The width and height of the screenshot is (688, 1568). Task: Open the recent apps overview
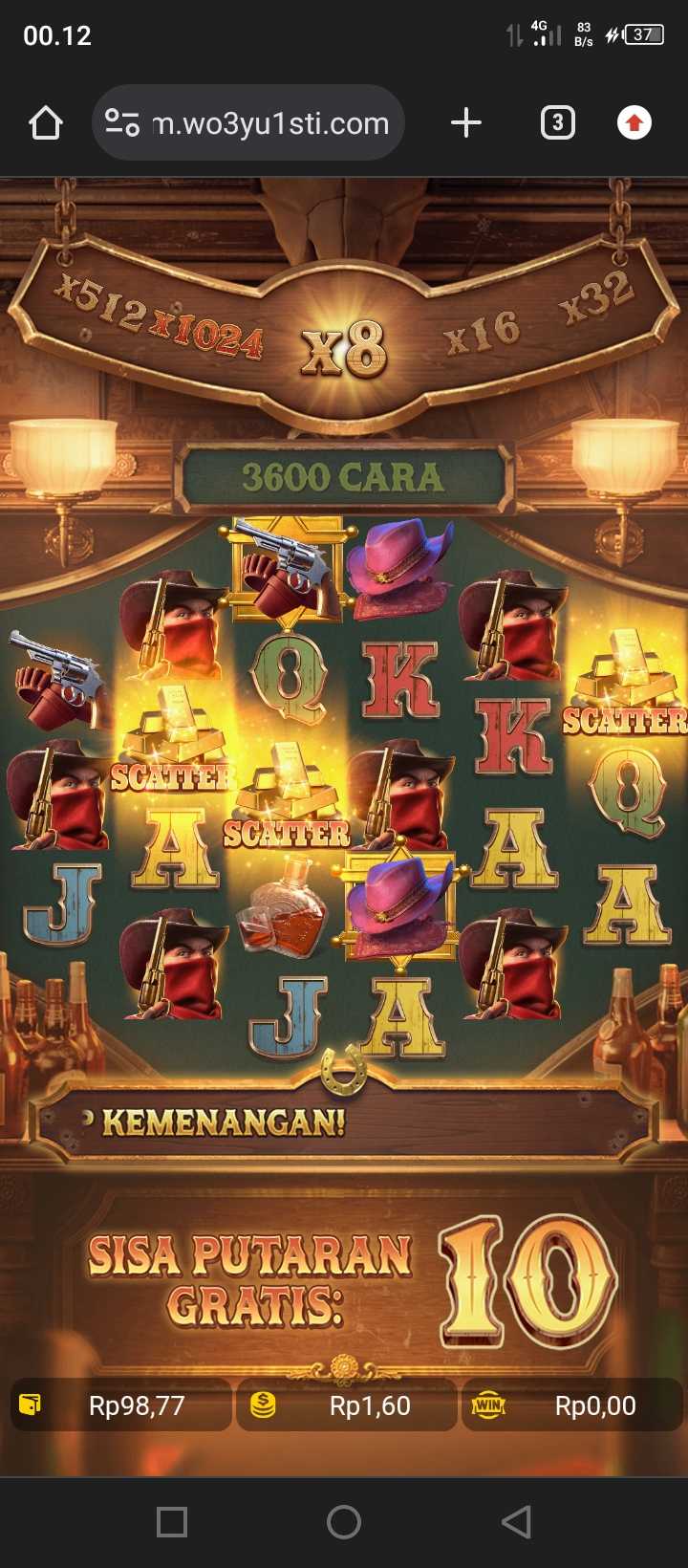tap(172, 1521)
